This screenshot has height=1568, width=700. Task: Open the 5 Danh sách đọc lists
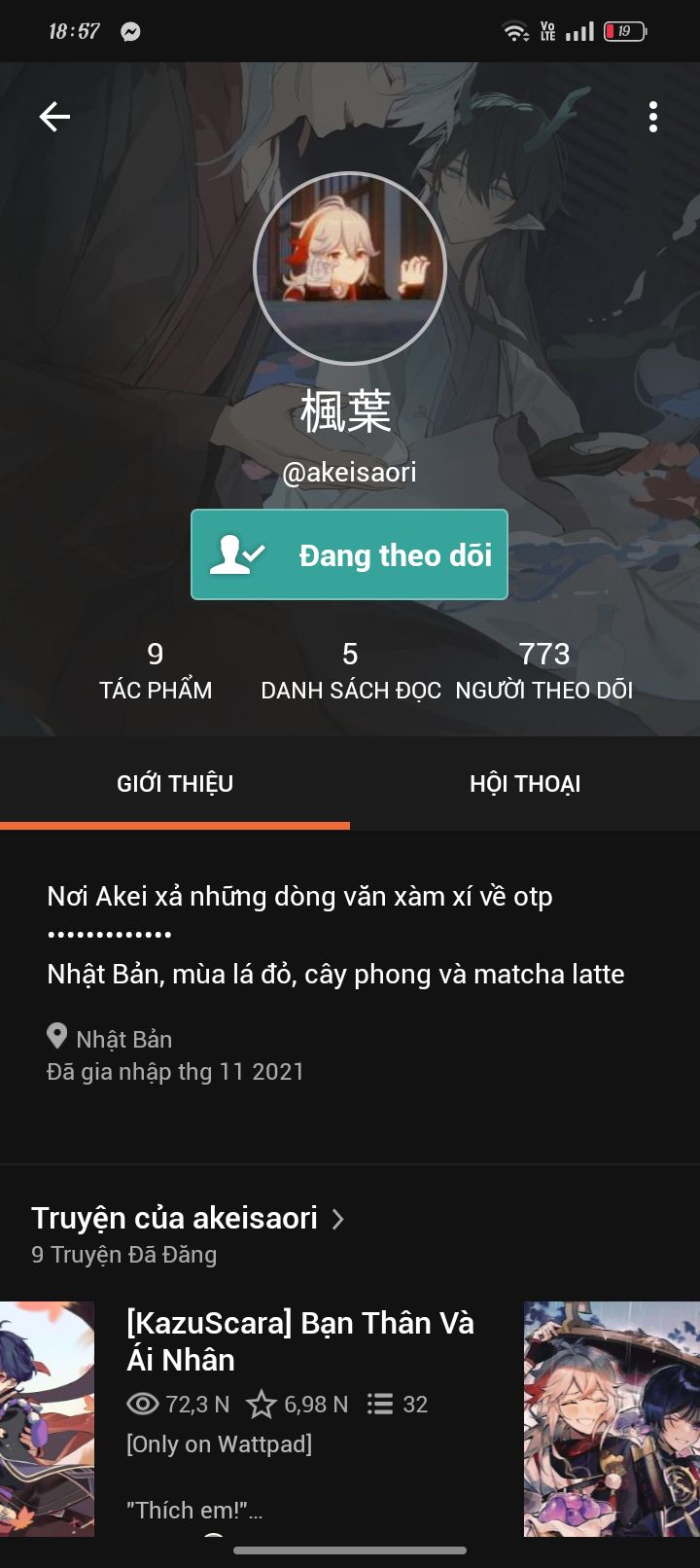350,671
